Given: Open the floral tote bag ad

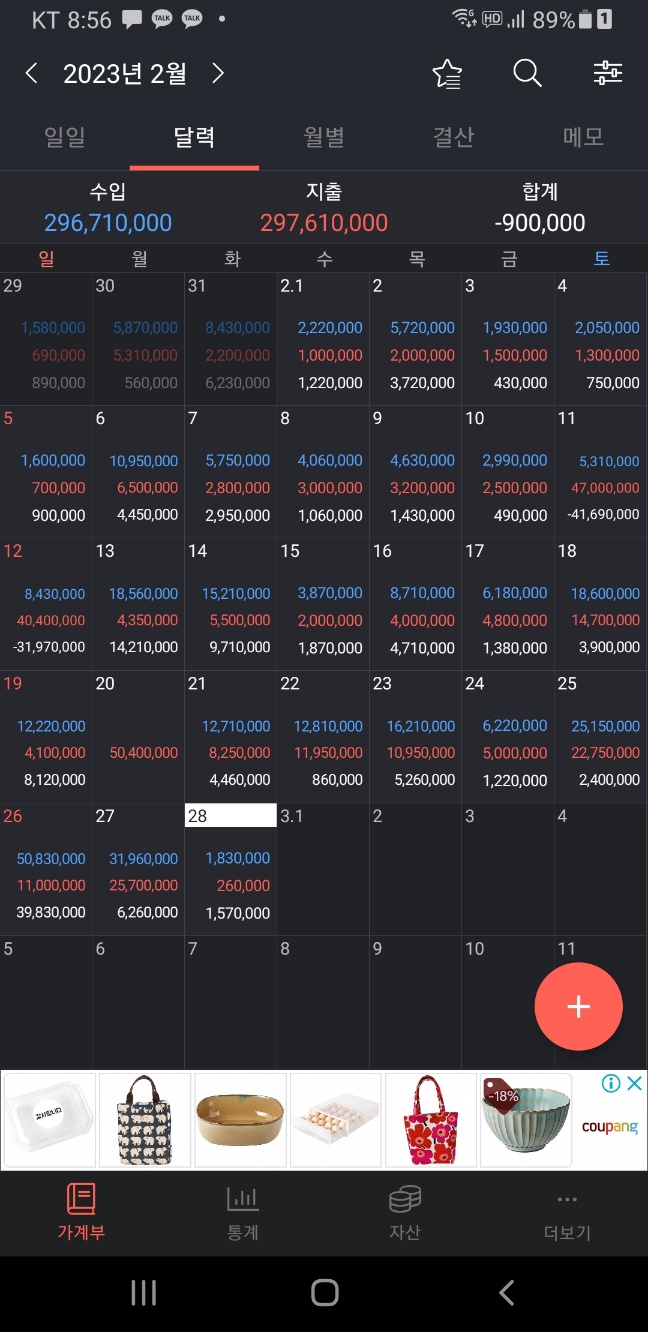Looking at the screenshot, I should (x=431, y=1119).
